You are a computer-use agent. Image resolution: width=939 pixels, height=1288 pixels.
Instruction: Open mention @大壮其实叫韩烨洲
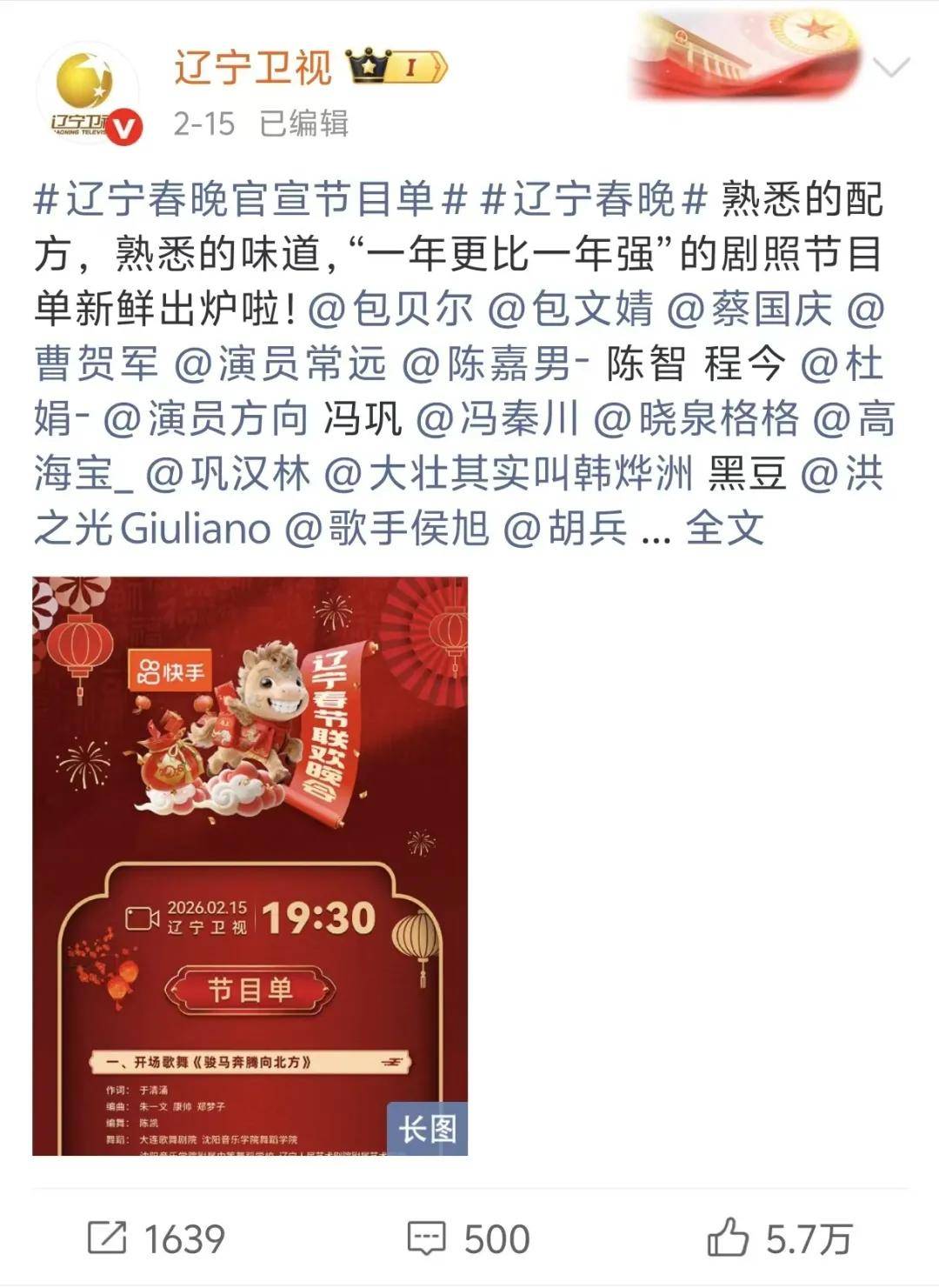[x=509, y=474]
